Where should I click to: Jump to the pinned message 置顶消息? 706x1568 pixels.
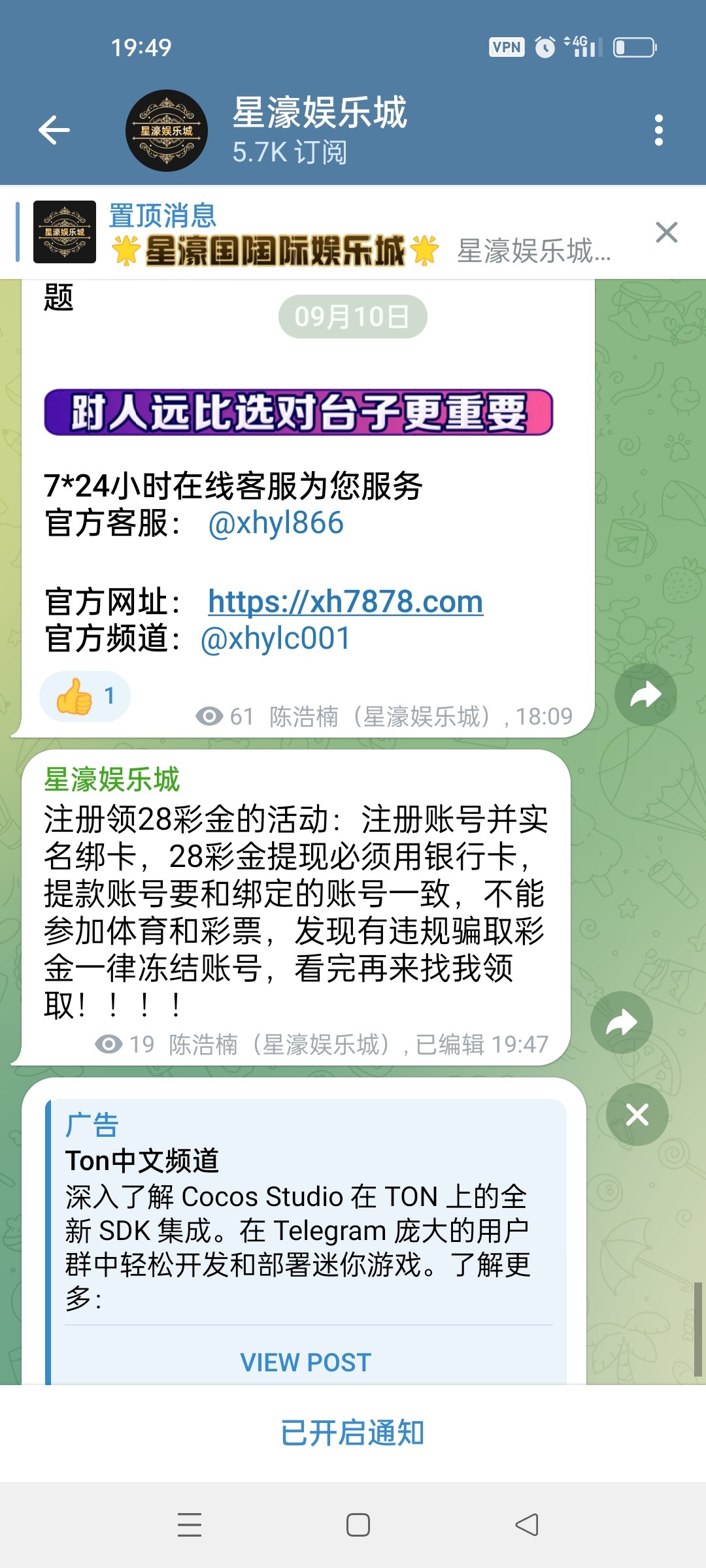coord(327,233)
